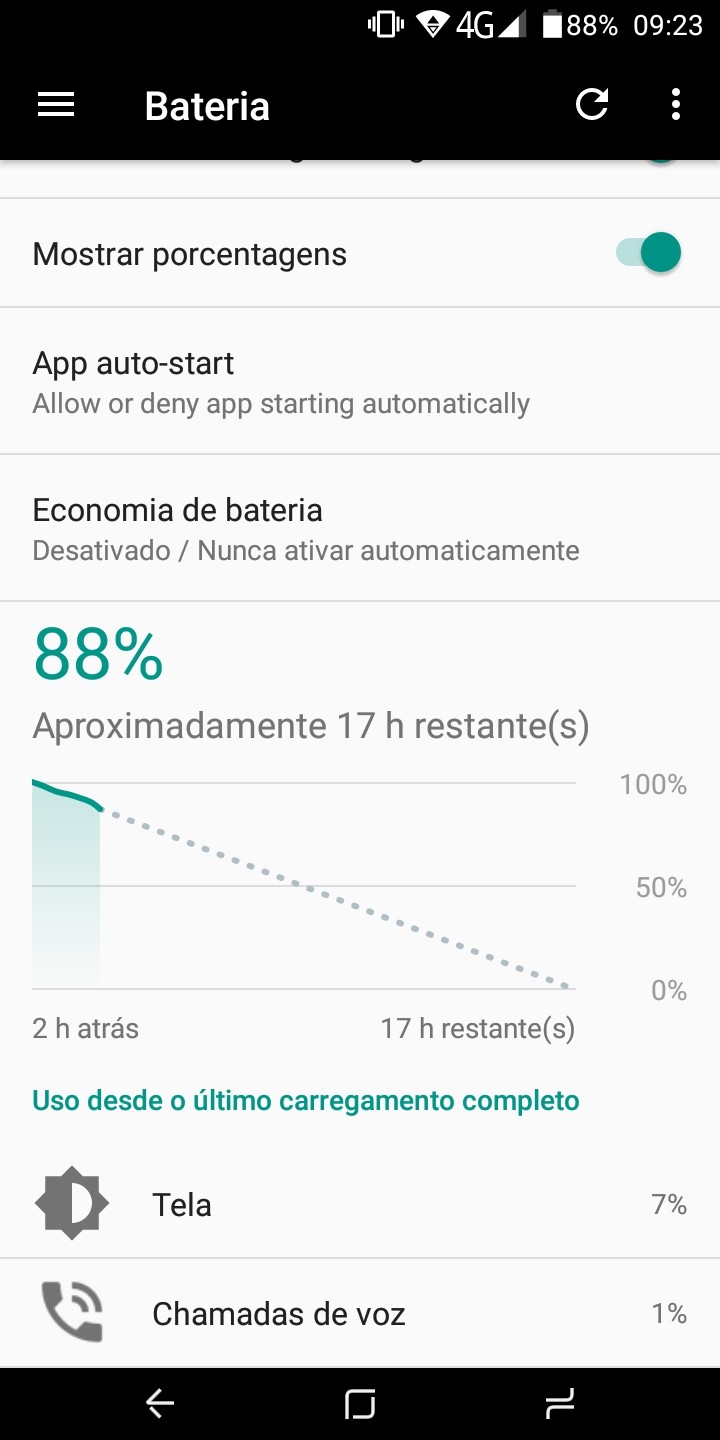Open the hamburger drawer menu
This screenshot has height=1440, width=720.
(56, 105)
